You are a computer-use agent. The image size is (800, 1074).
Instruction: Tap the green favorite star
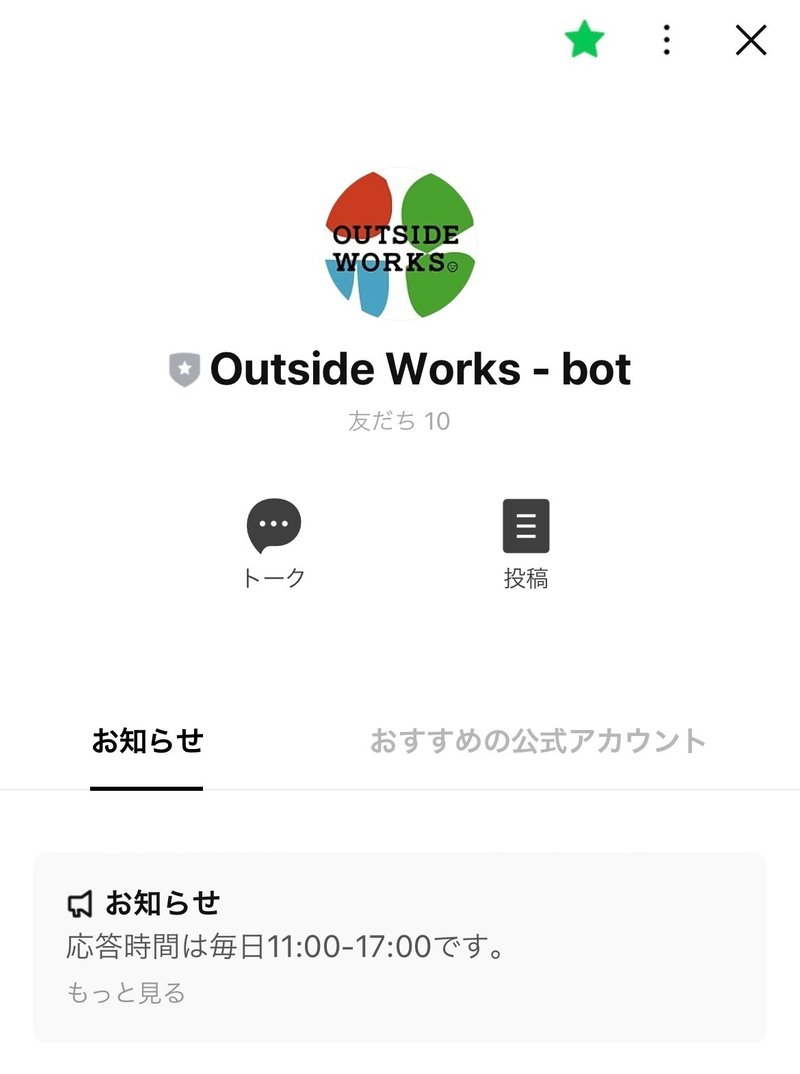tap(585, 40)
